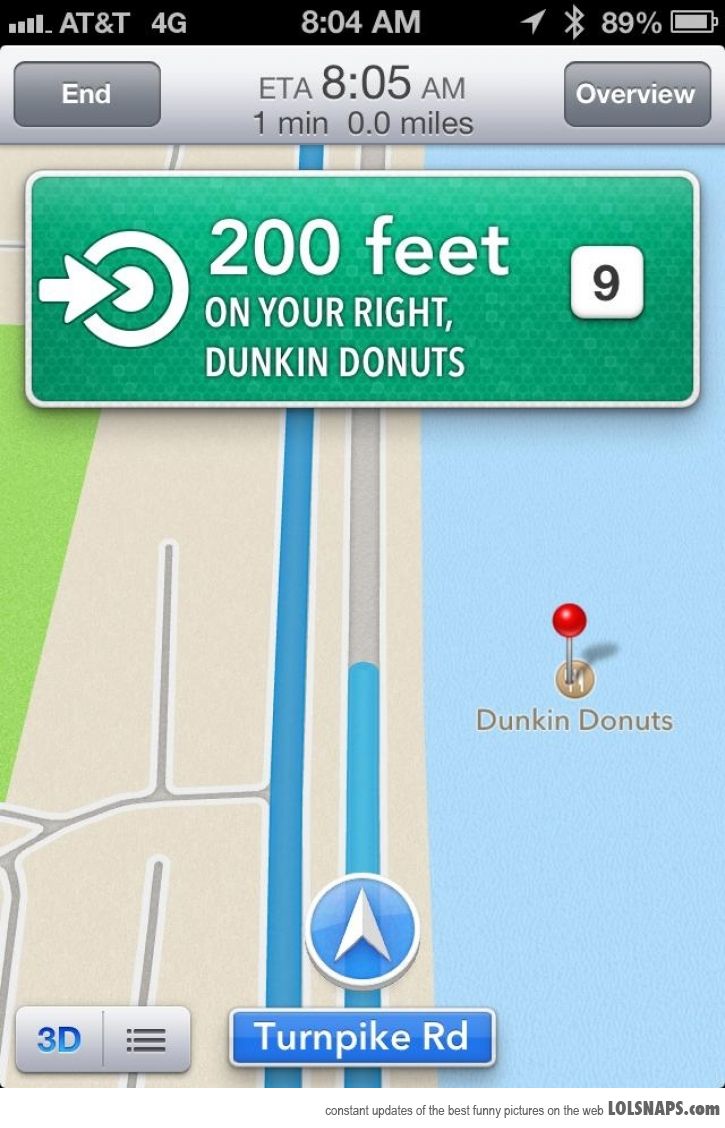Select the Dunkin Donuts destination pin
The image size is (725, 1128).
click(570, 622)
